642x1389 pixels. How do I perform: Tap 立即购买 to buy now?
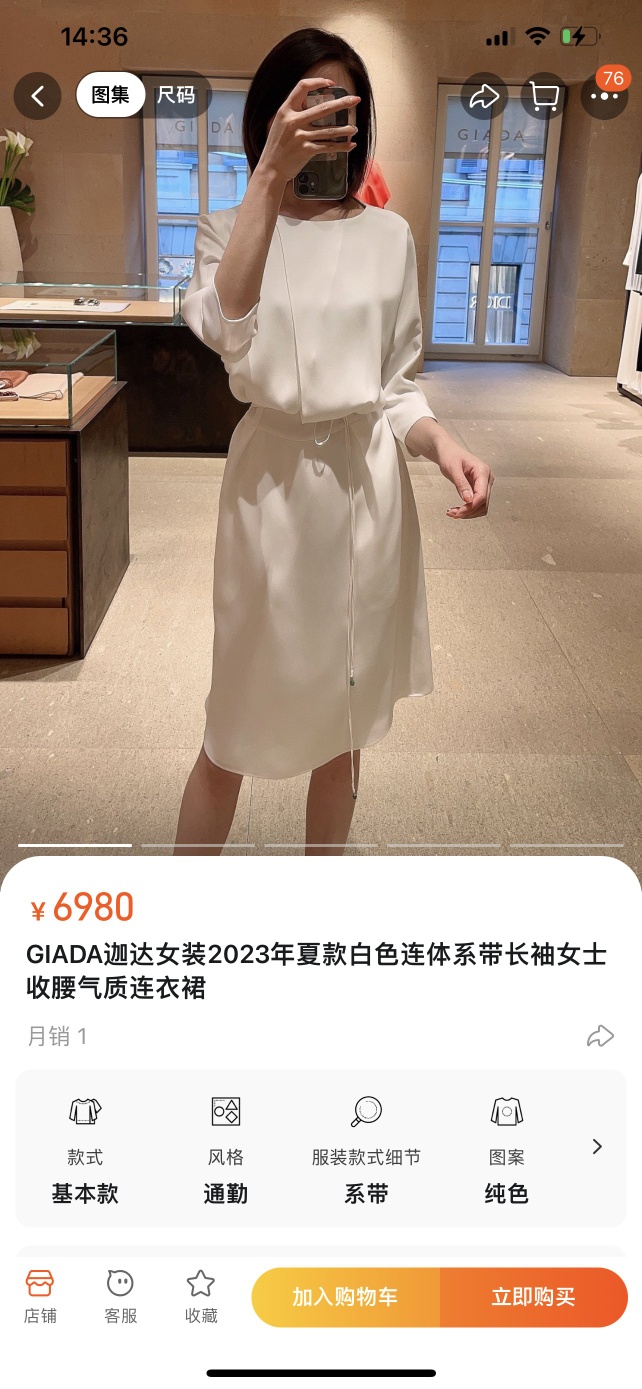533,1297
